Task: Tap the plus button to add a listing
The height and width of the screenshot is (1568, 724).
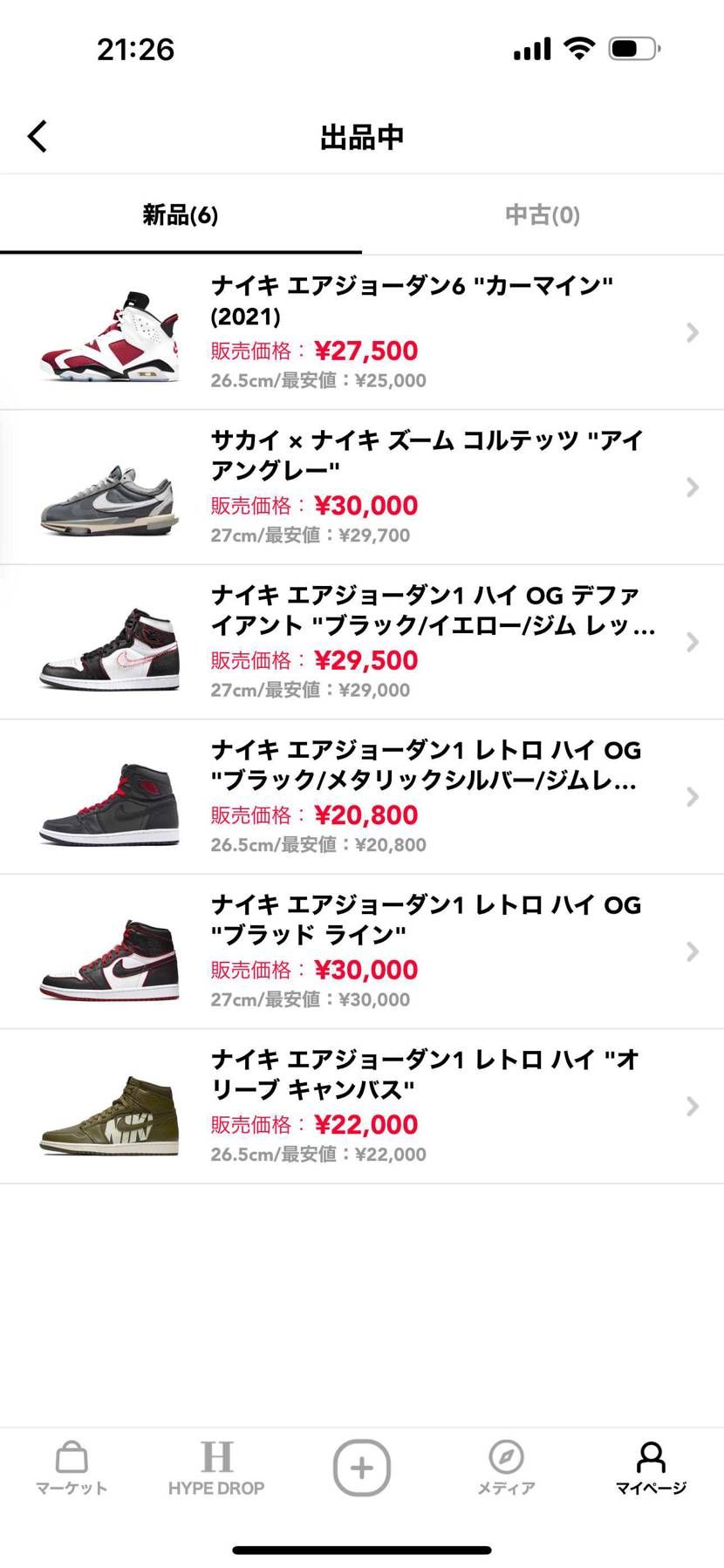Action: (362, 1467)
